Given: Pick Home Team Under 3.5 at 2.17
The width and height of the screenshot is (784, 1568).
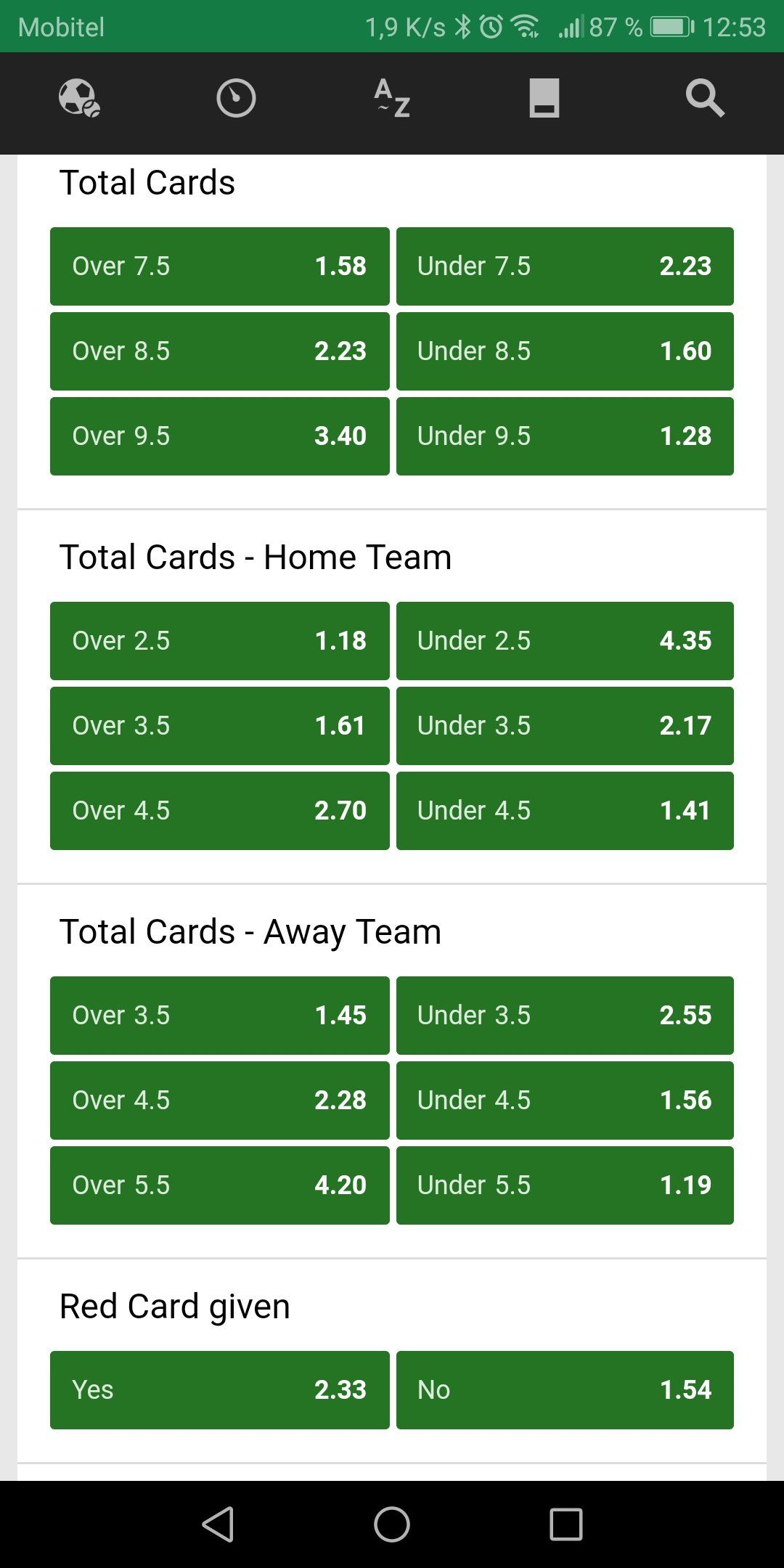Looking at the screenshot, I should (x=565, y=726).
